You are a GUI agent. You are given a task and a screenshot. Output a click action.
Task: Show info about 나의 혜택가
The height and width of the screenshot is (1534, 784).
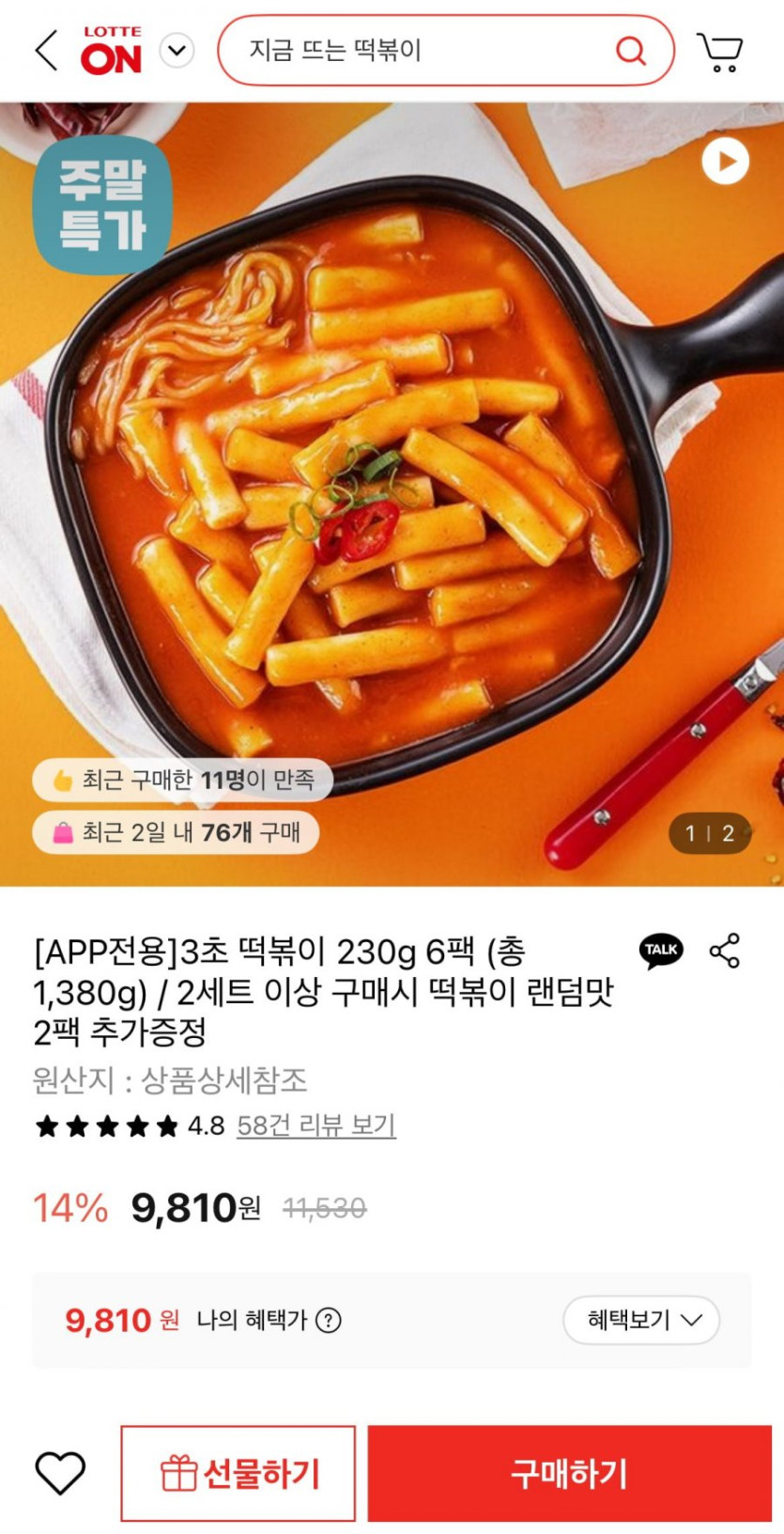click(x=328, y=1321)
